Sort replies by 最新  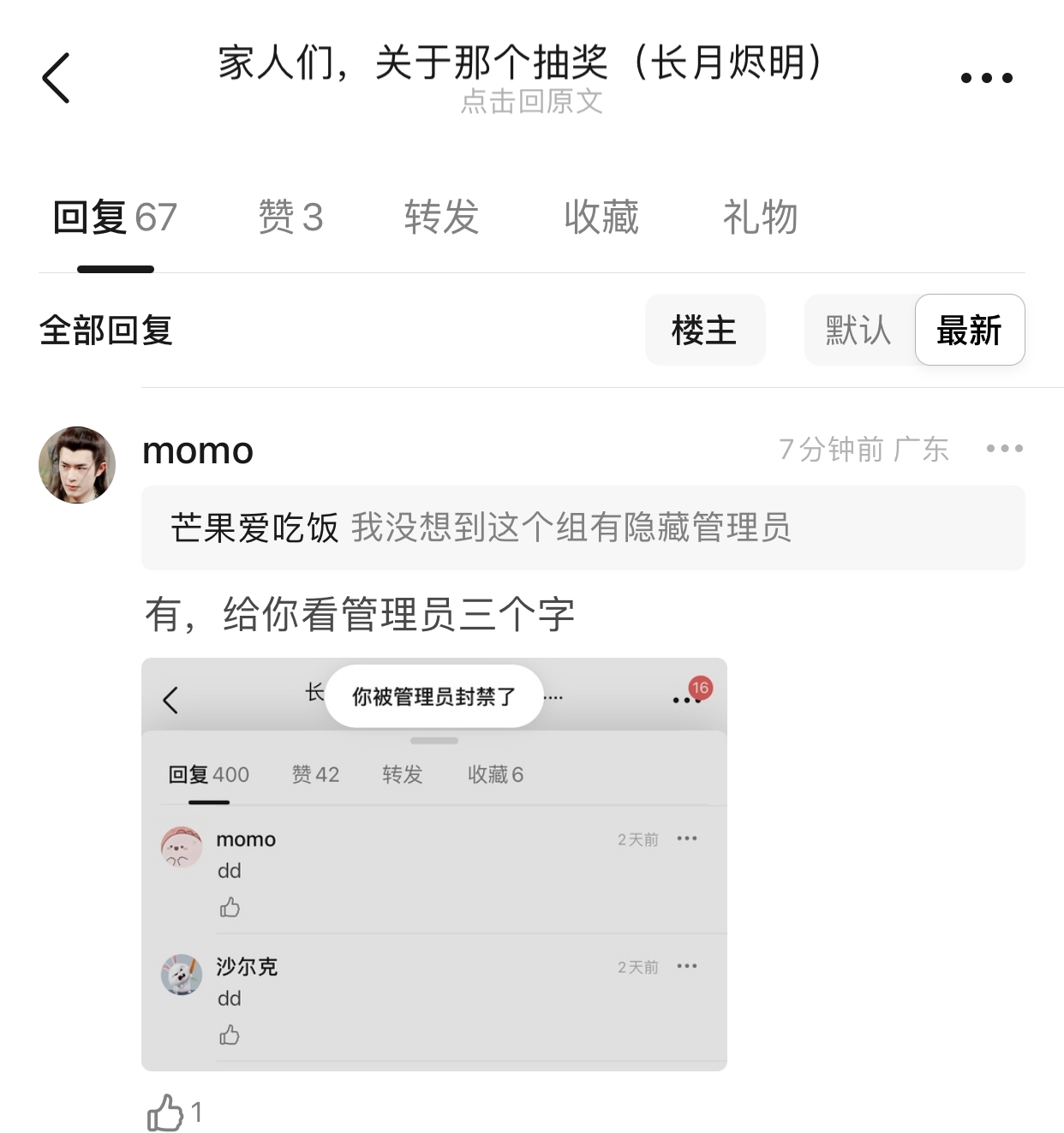tap(969, 330)
